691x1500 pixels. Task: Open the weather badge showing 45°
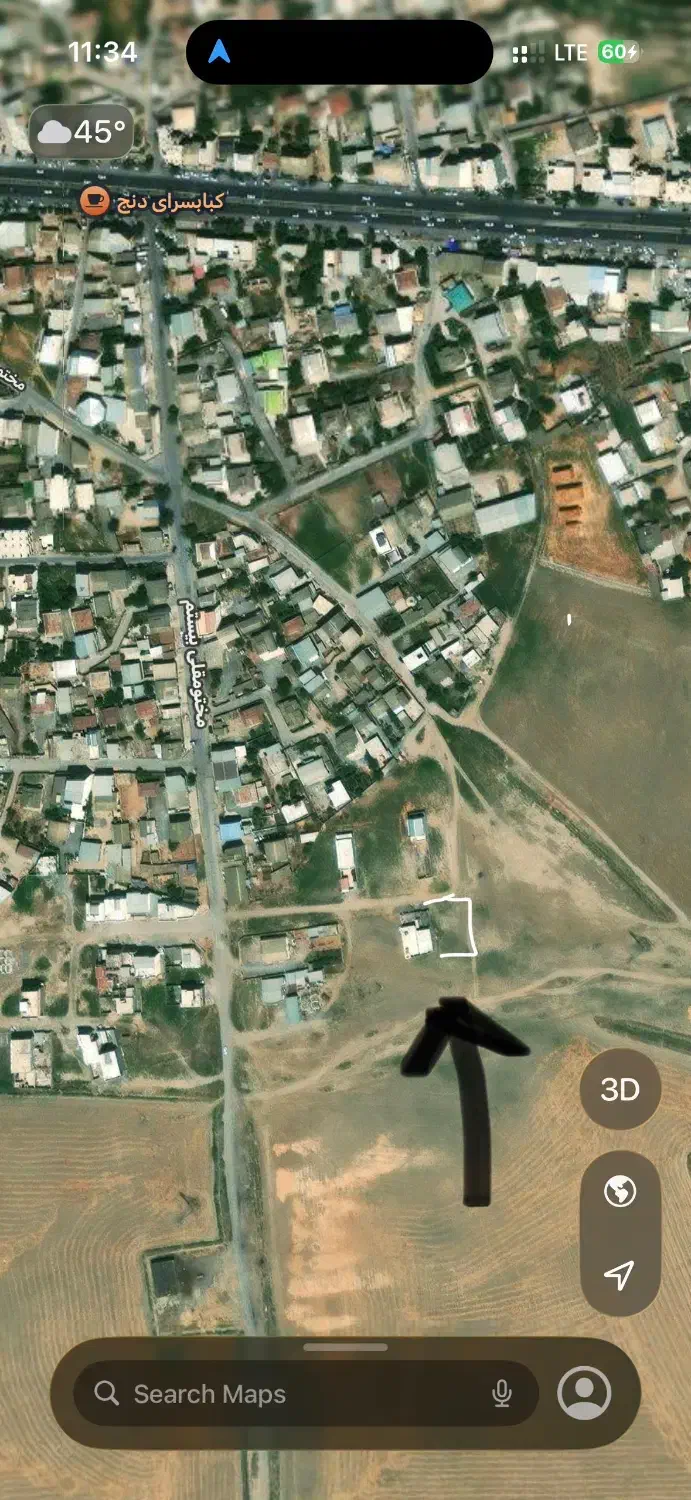(82, 131)
